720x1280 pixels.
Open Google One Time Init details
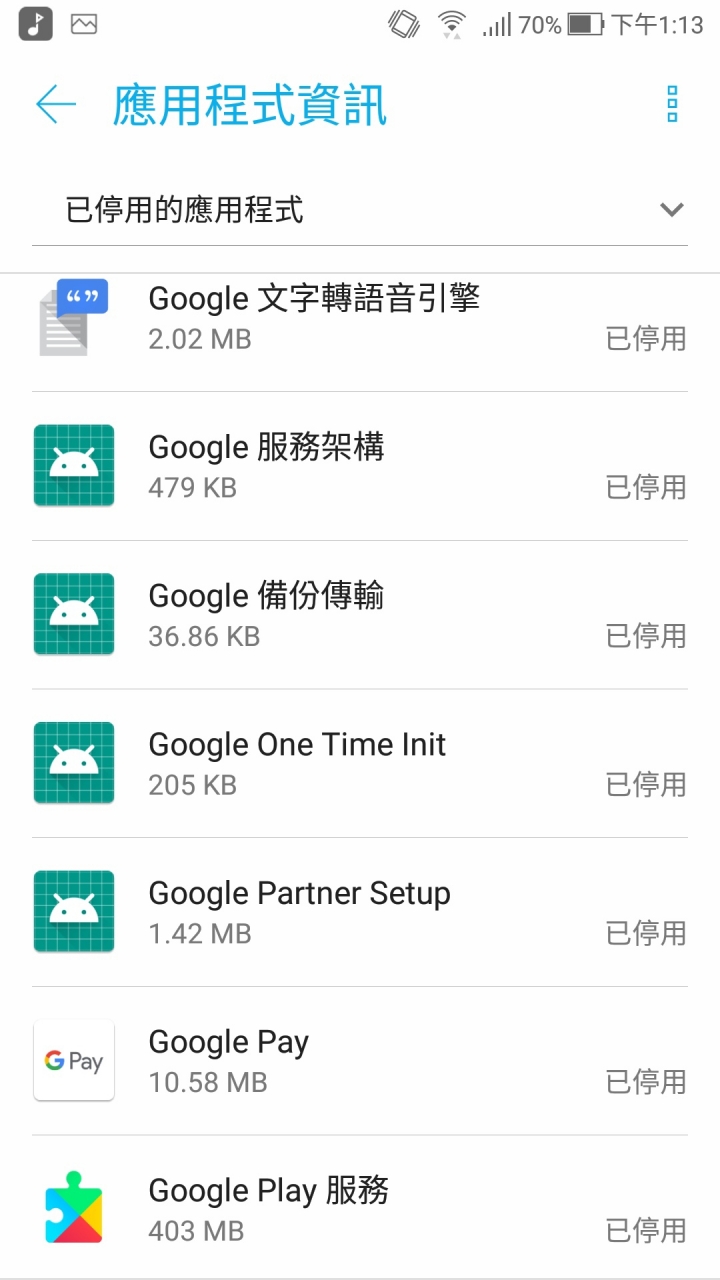(360, 764)
